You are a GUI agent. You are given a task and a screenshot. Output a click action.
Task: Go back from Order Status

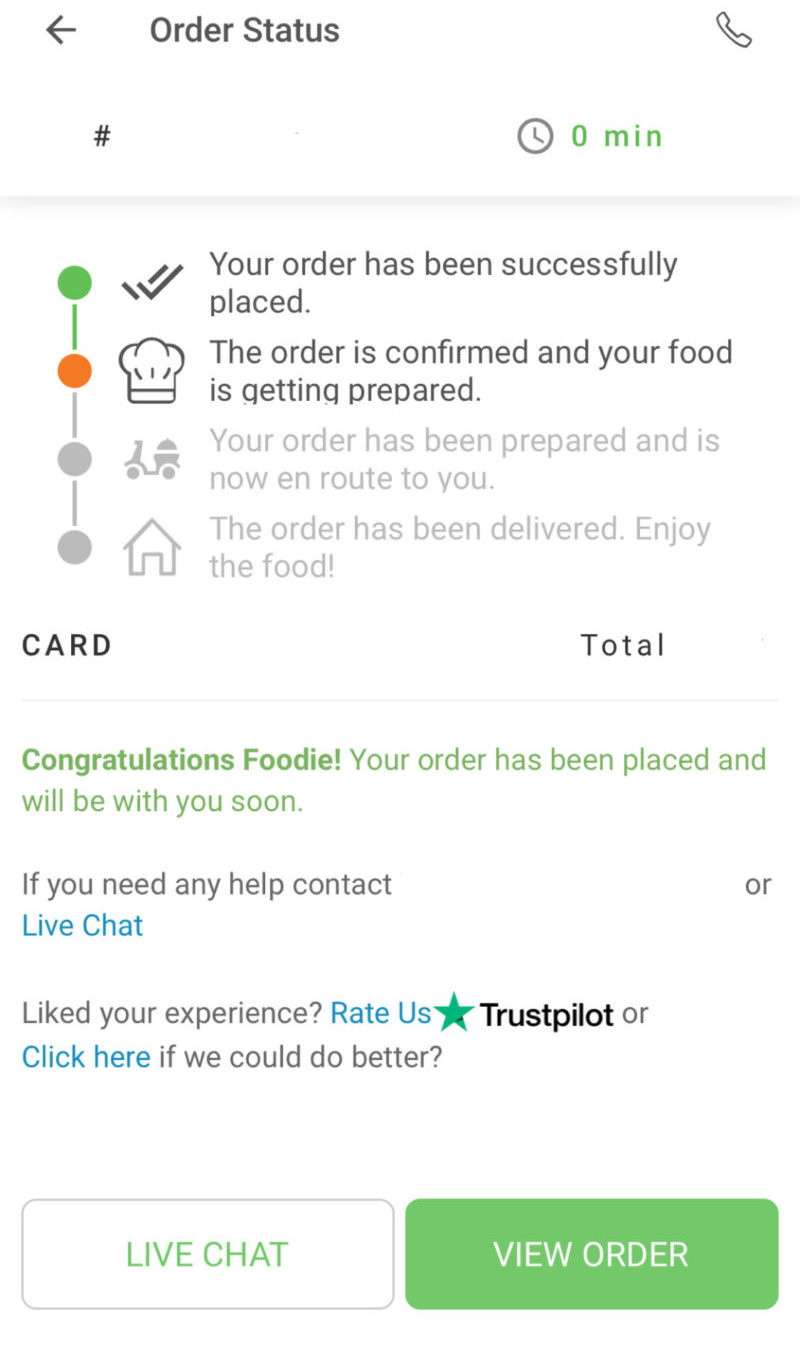pos(61,31)
